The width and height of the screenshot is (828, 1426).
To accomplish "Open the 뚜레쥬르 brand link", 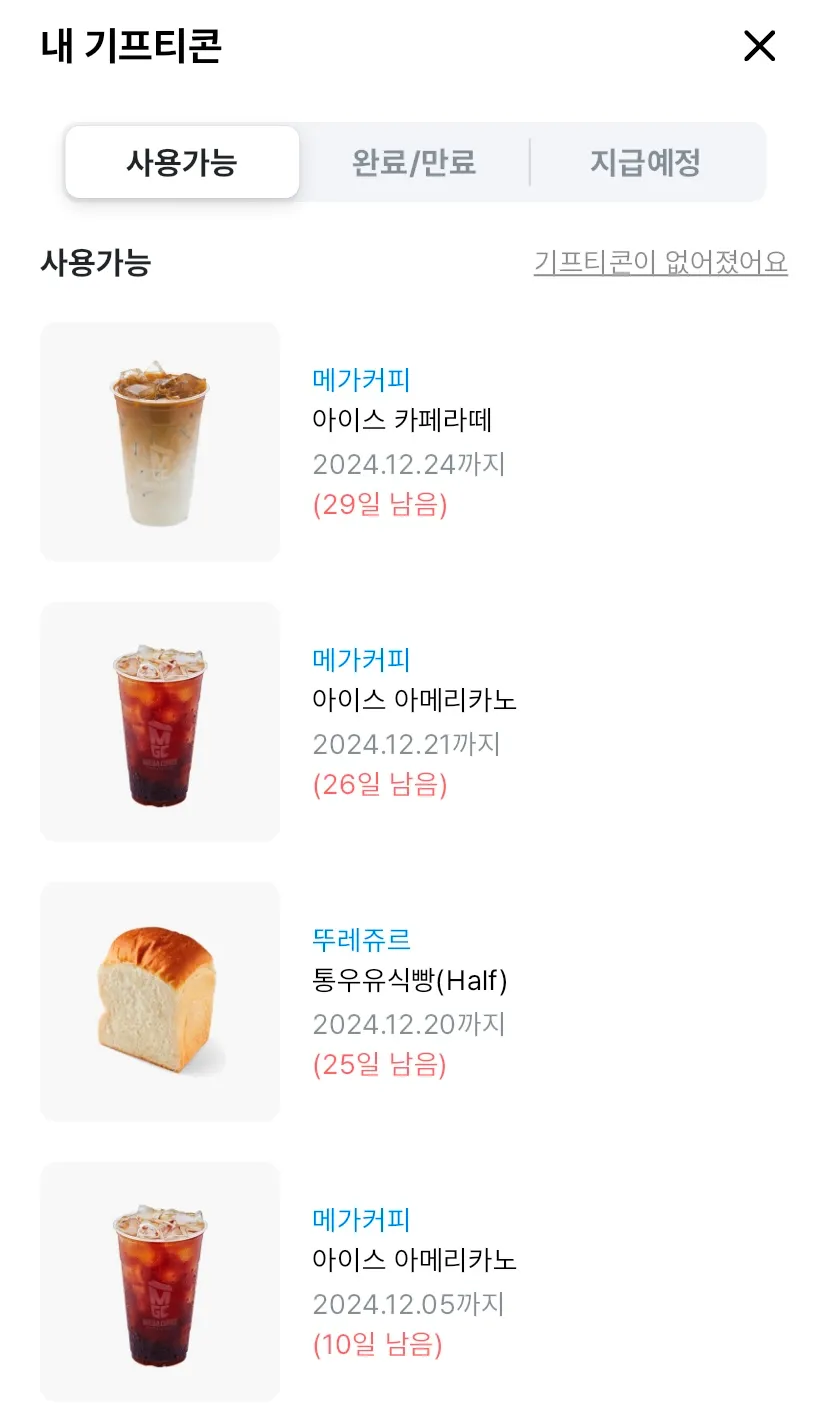I will (359, 939).
